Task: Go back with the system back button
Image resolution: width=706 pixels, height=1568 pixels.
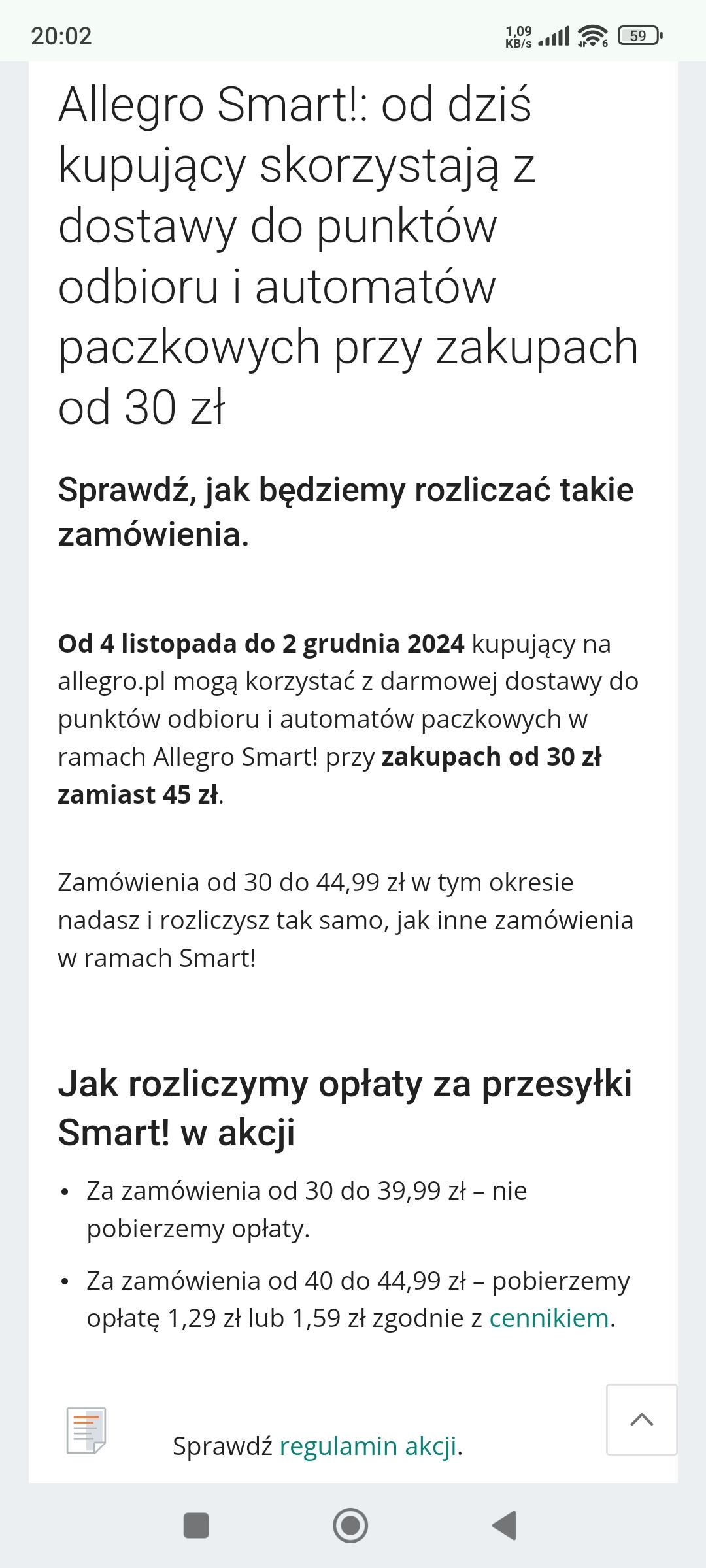Action: [x=504, y=1526]
